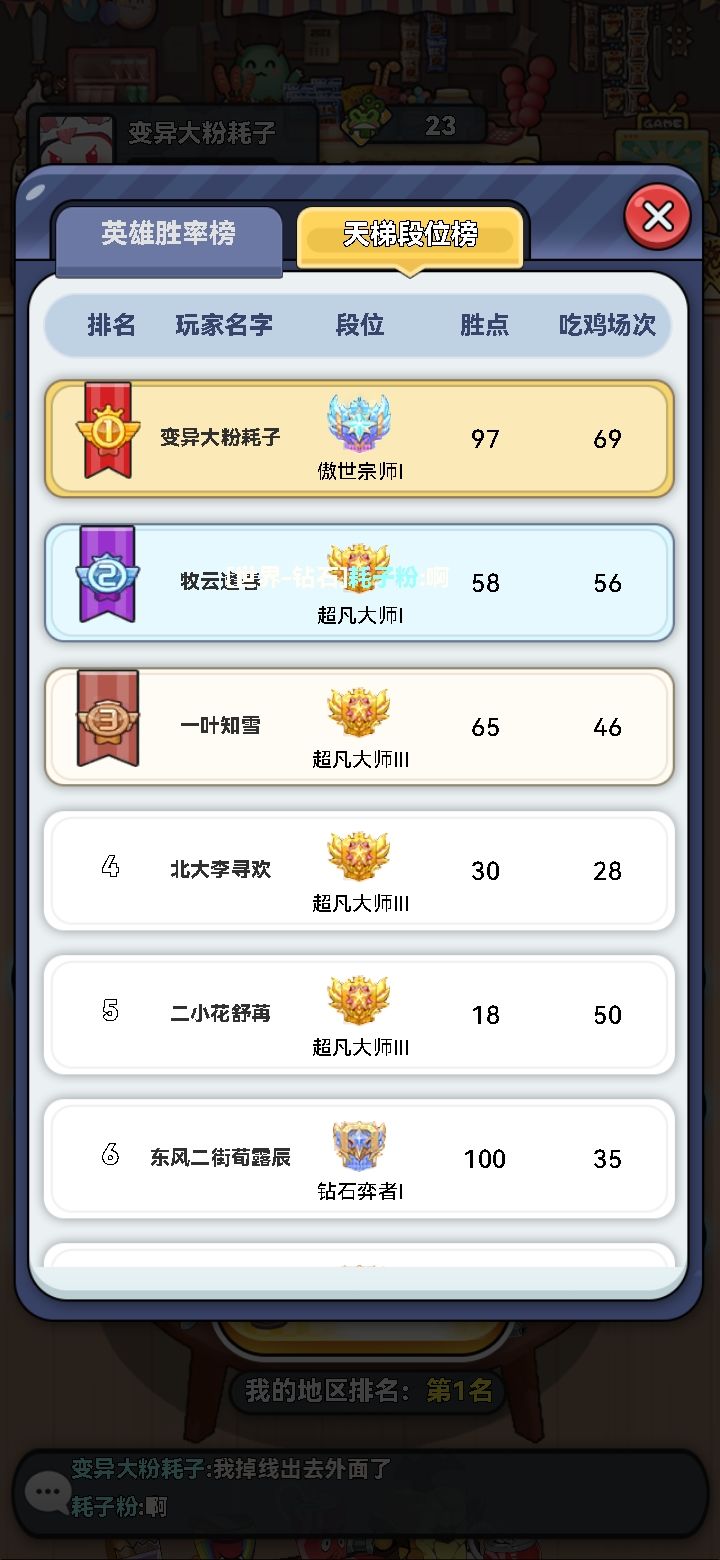Tap the 超凡大师I rank emblem in row two
The width and height of the screenshot is (720, 1560).
359,566
